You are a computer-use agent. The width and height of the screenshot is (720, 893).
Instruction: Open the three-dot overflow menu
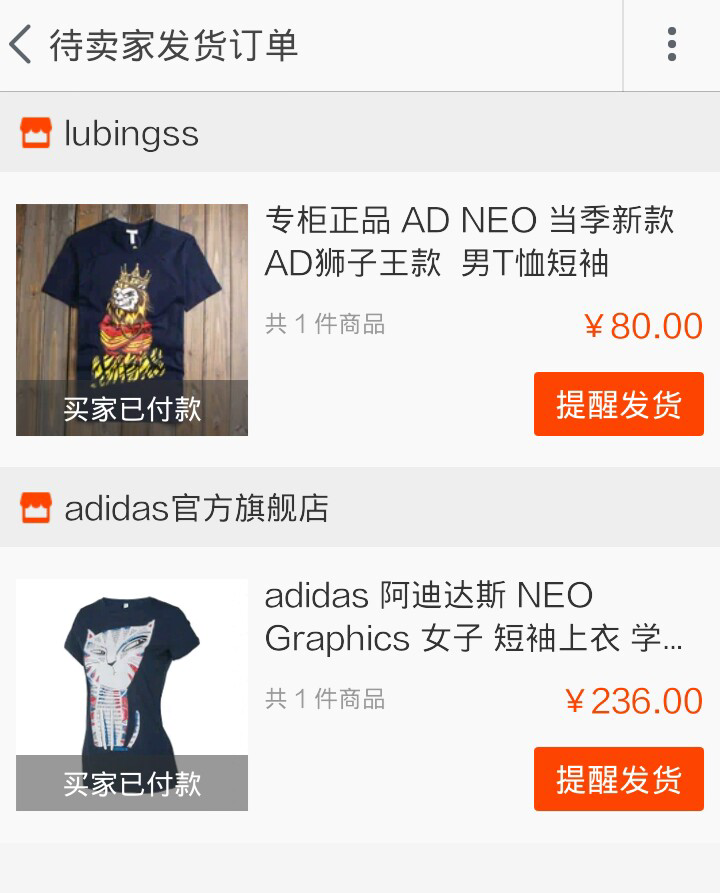click(x=671, y=45)
